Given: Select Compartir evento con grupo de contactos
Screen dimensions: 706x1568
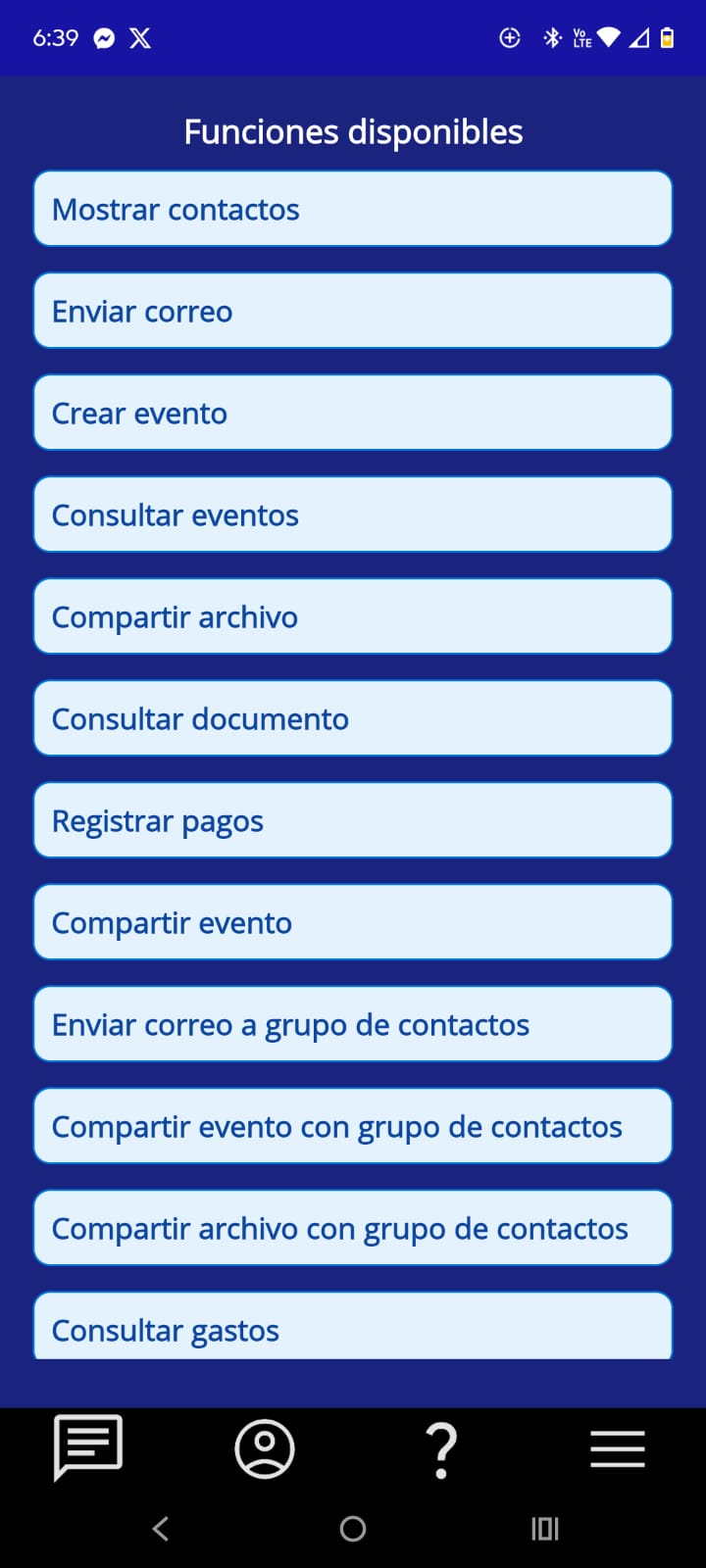Looking at the screenshot, I should click(353, 1126).
